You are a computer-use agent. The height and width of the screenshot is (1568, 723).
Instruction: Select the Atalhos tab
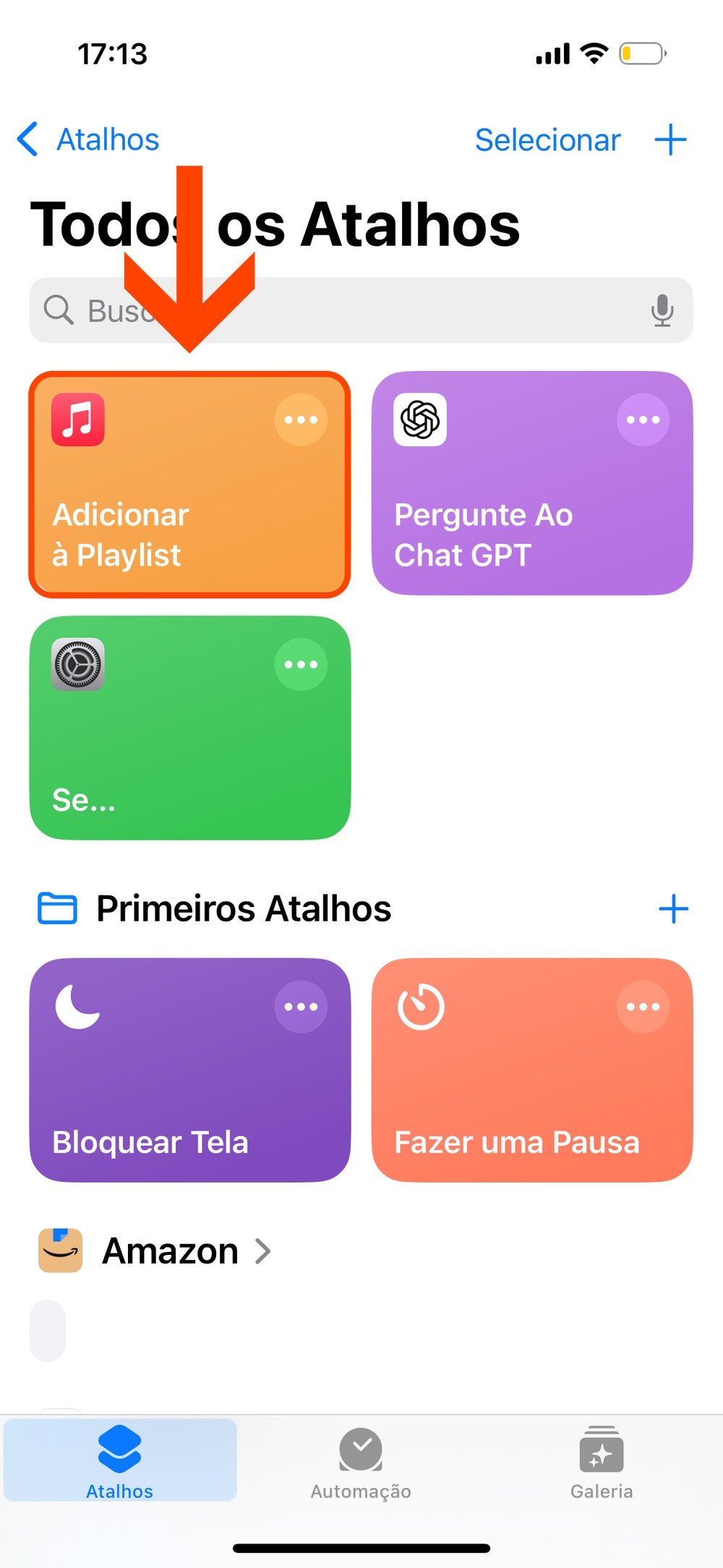[120, 1462]
